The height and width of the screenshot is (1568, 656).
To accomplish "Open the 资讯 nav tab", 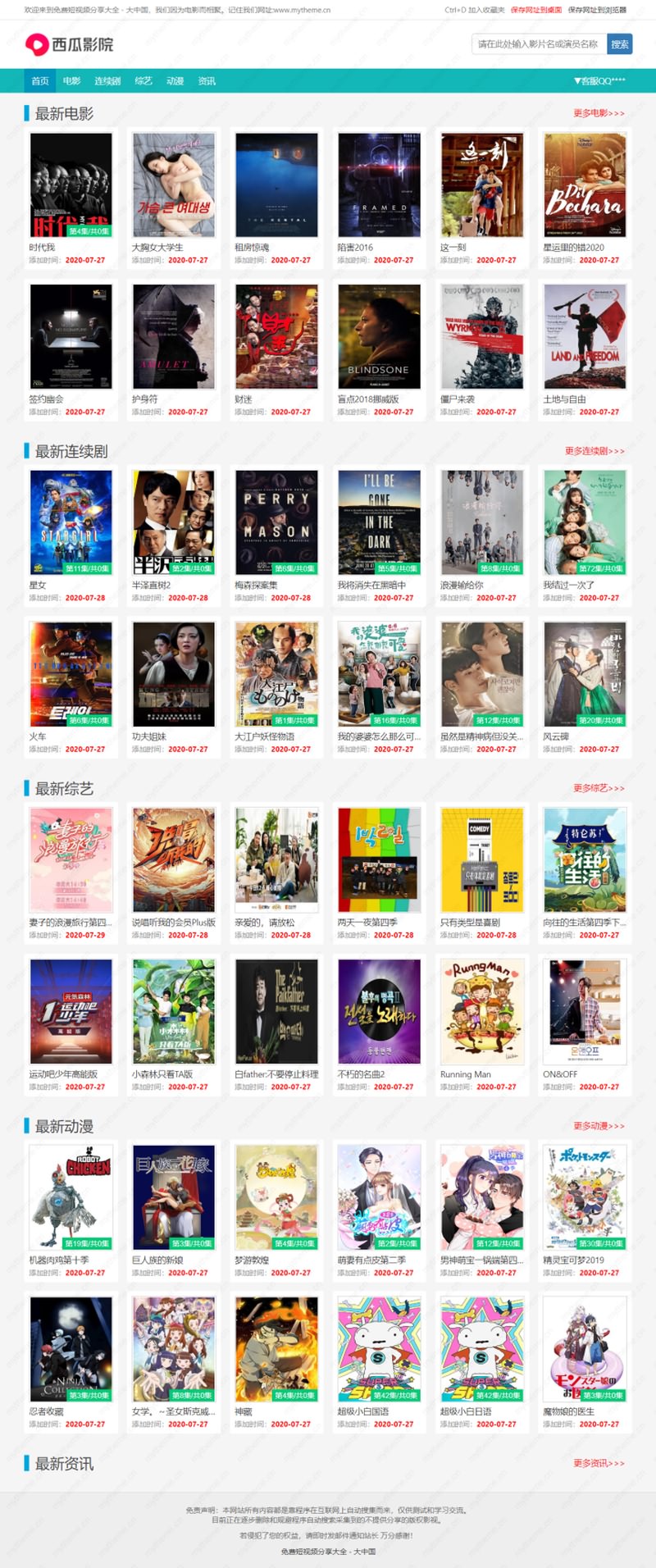I will [x=207, y=81].
